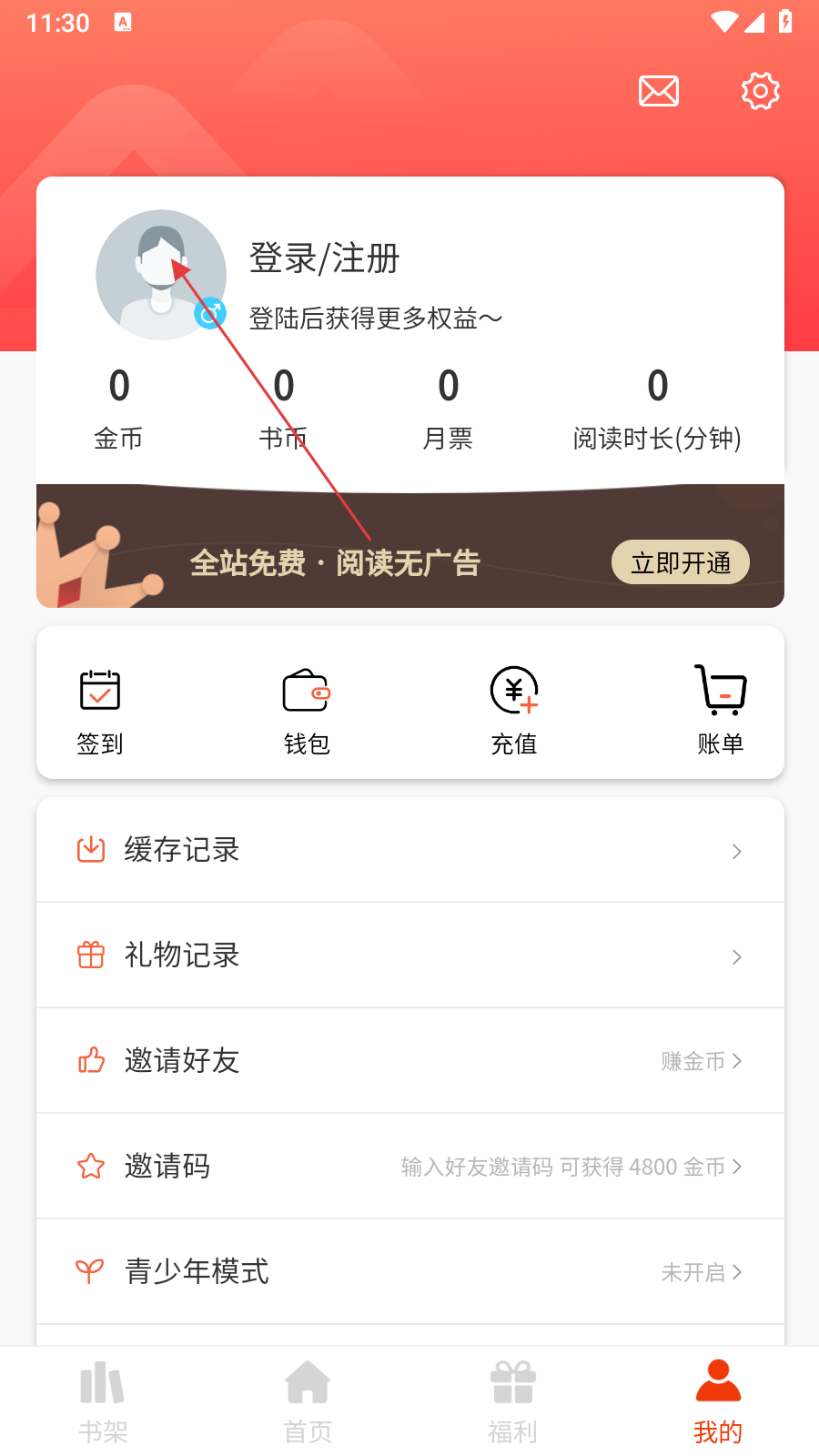Select the 我的 tab
This screenshot has height=1456, width=819.
[x=718, y=1402]
